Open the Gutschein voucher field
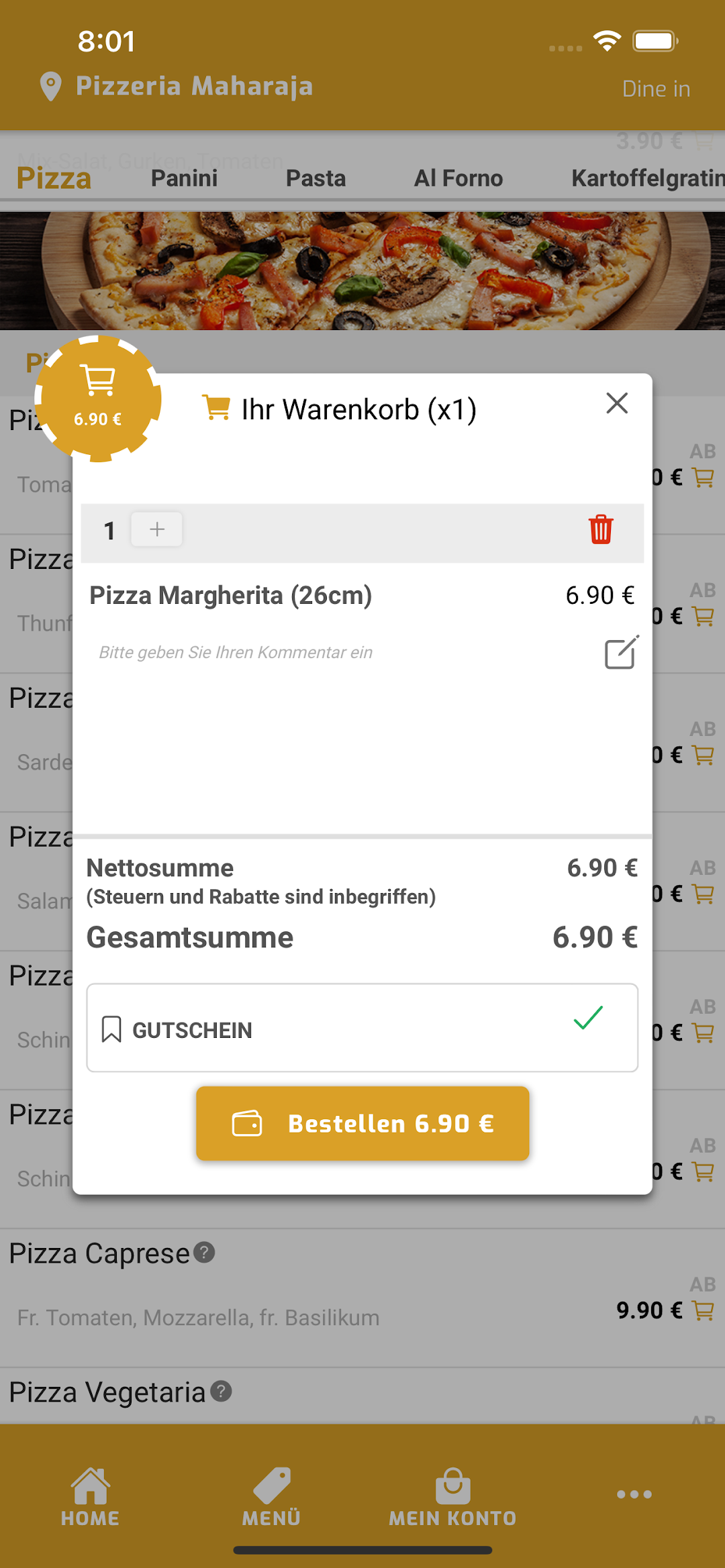This screenshot has width=725, height=1568. (362, 1028)
